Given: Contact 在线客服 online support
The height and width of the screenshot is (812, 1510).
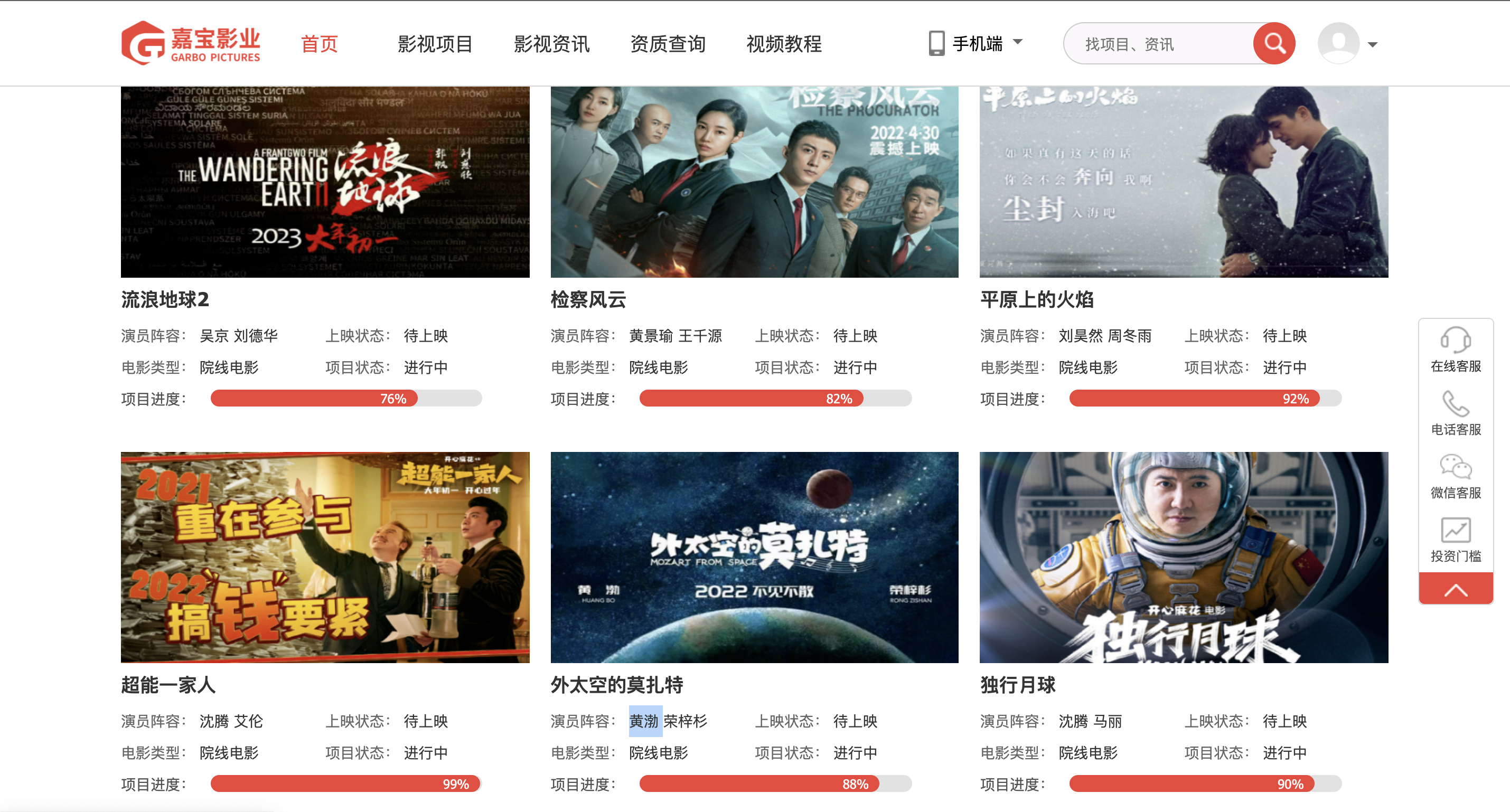Looking at the screenshot, I should (x=1456, y=350).
